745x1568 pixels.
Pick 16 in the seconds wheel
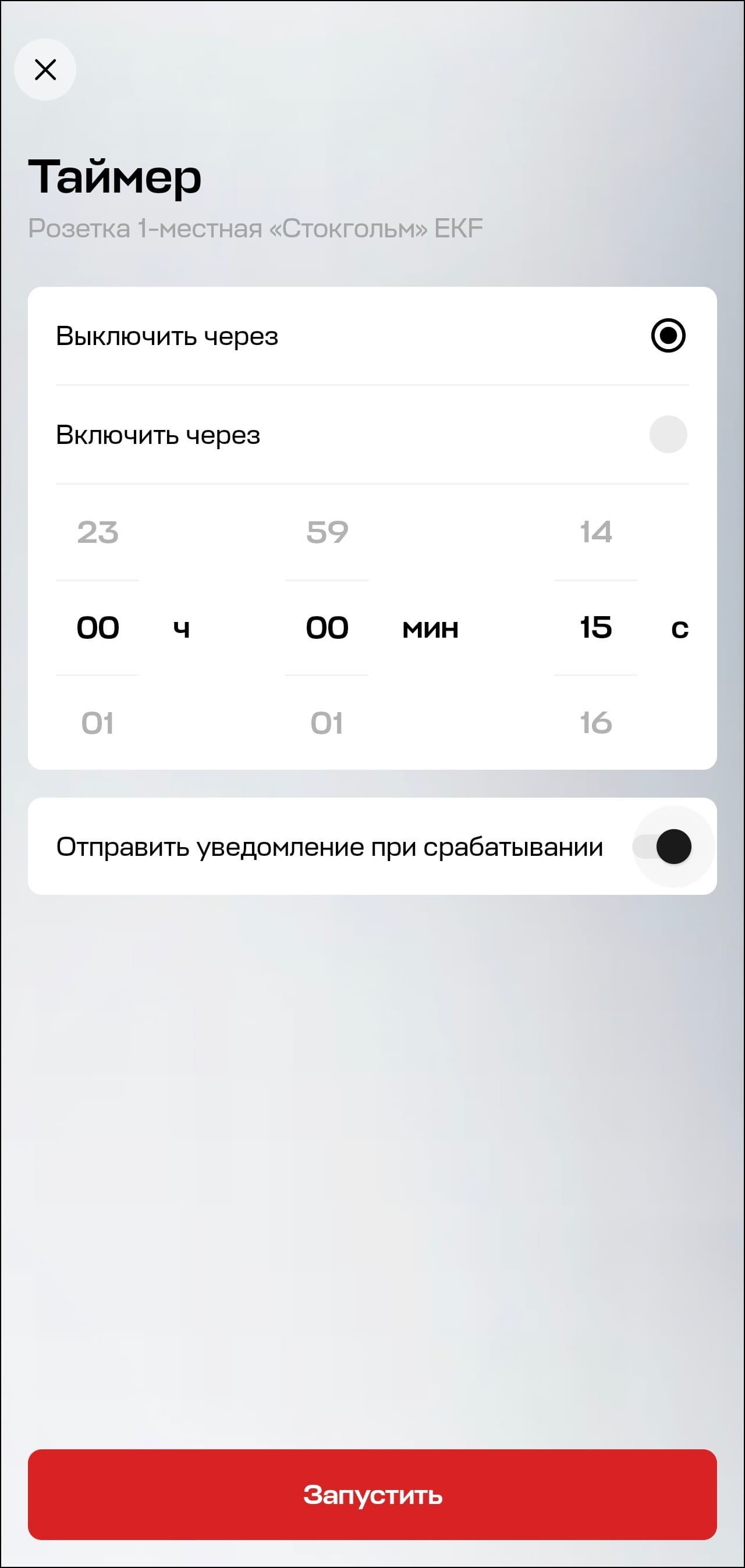595,723
